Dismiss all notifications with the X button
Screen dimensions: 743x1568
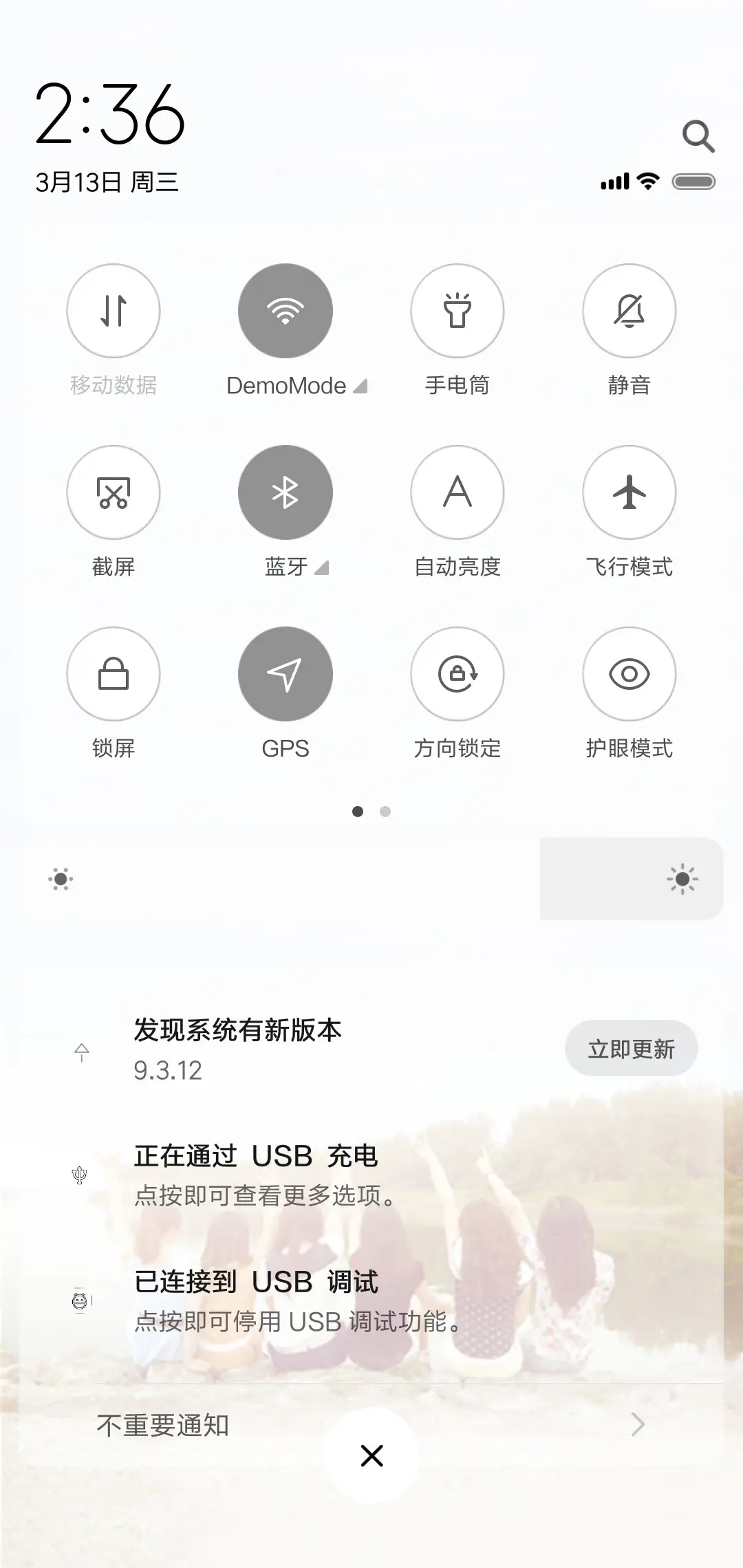click(x=371, y=1456)
